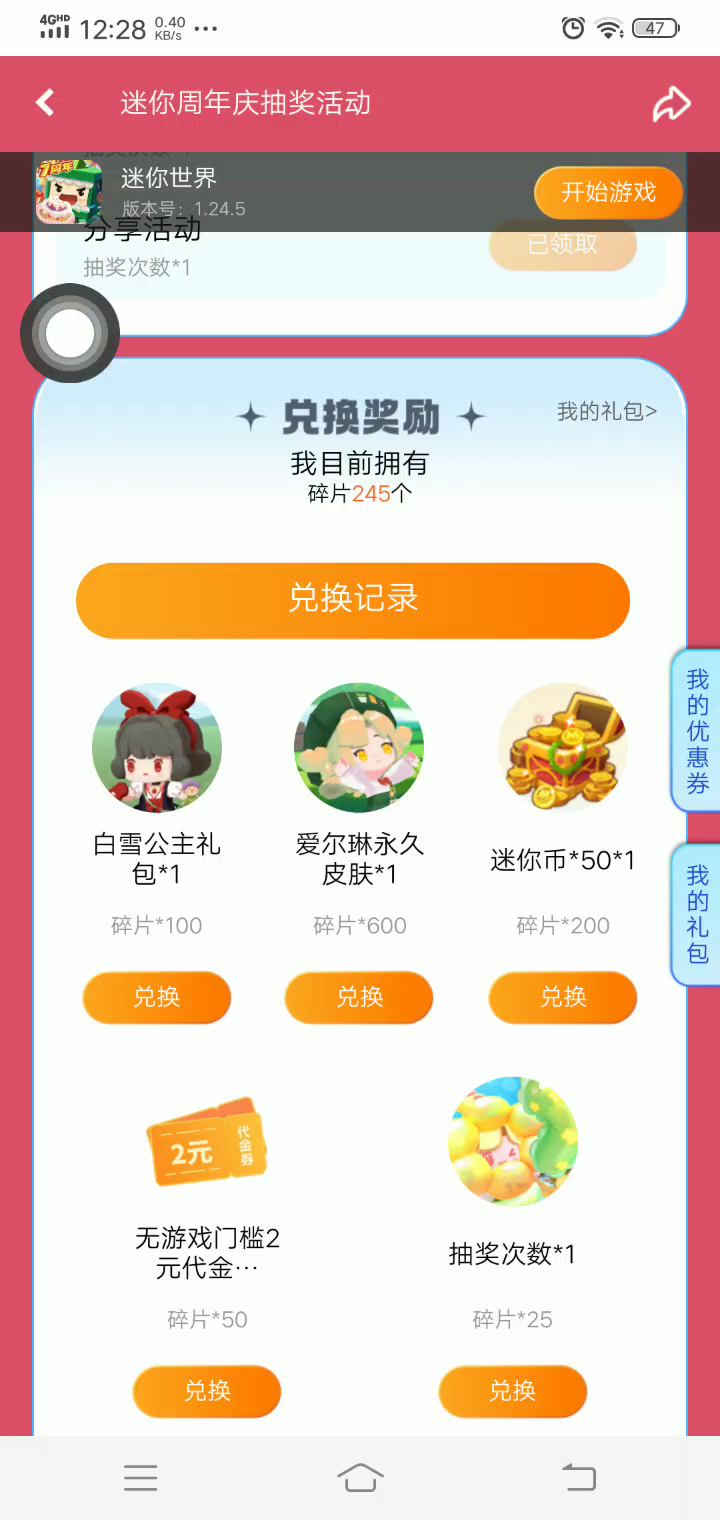Screen dimensions: 720x1520
Task: Go back from the 迷你周年庆抽奖活动 page
Action: coord(45,103)
